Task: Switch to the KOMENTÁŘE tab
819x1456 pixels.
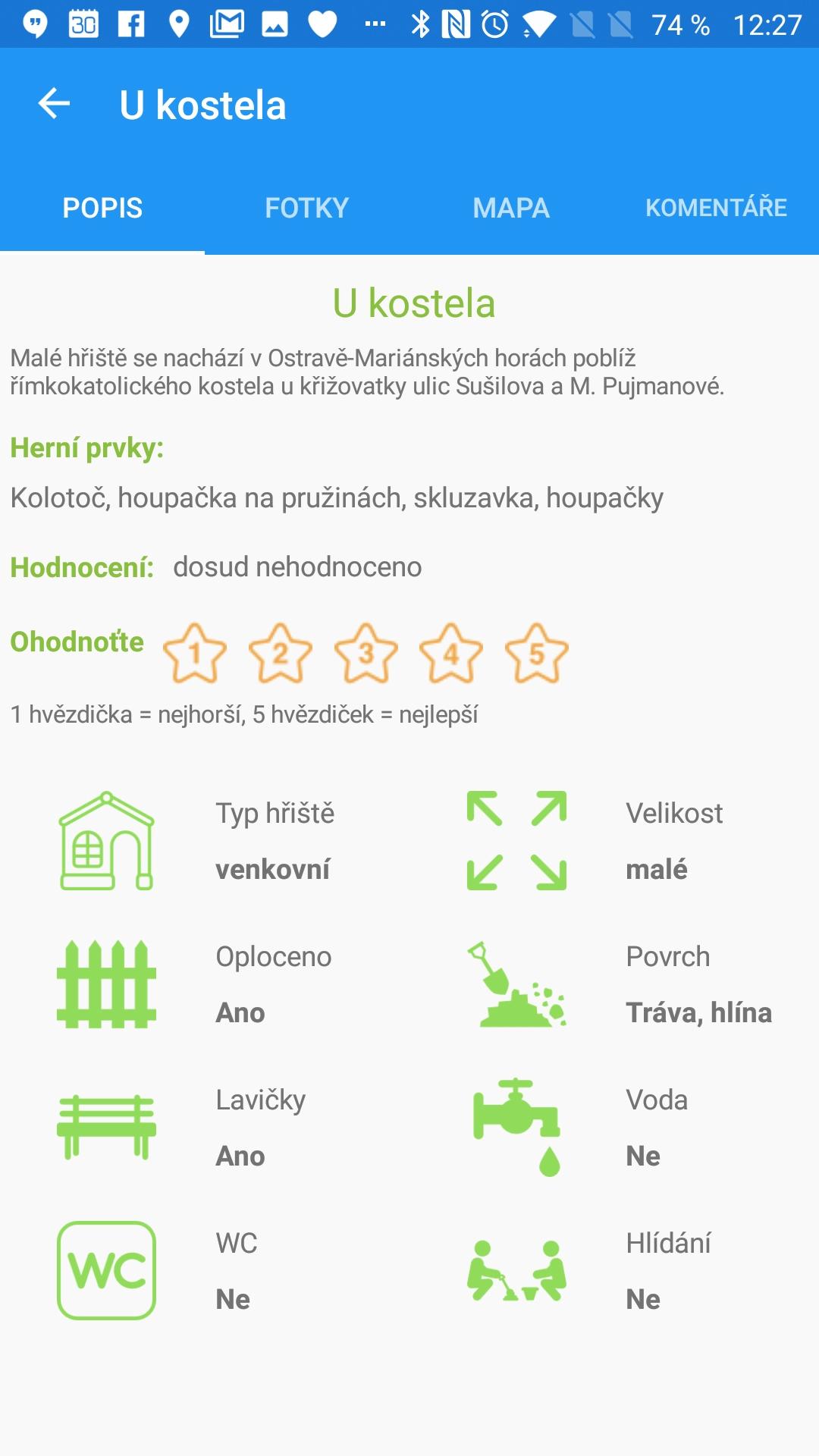Action: [716, 208]
